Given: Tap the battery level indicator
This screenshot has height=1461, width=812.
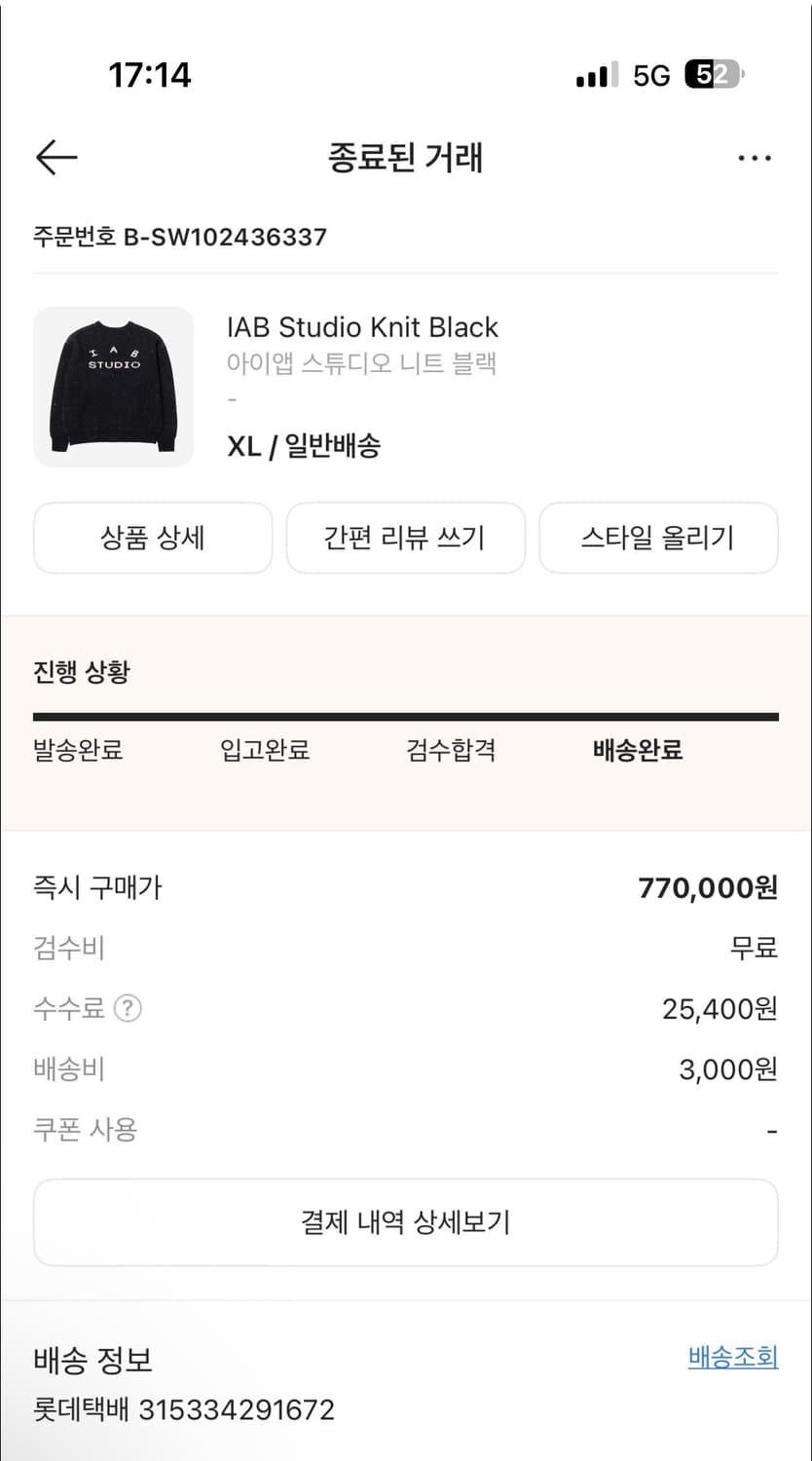Looking at the screenshot, I should (x=712, y=75).
